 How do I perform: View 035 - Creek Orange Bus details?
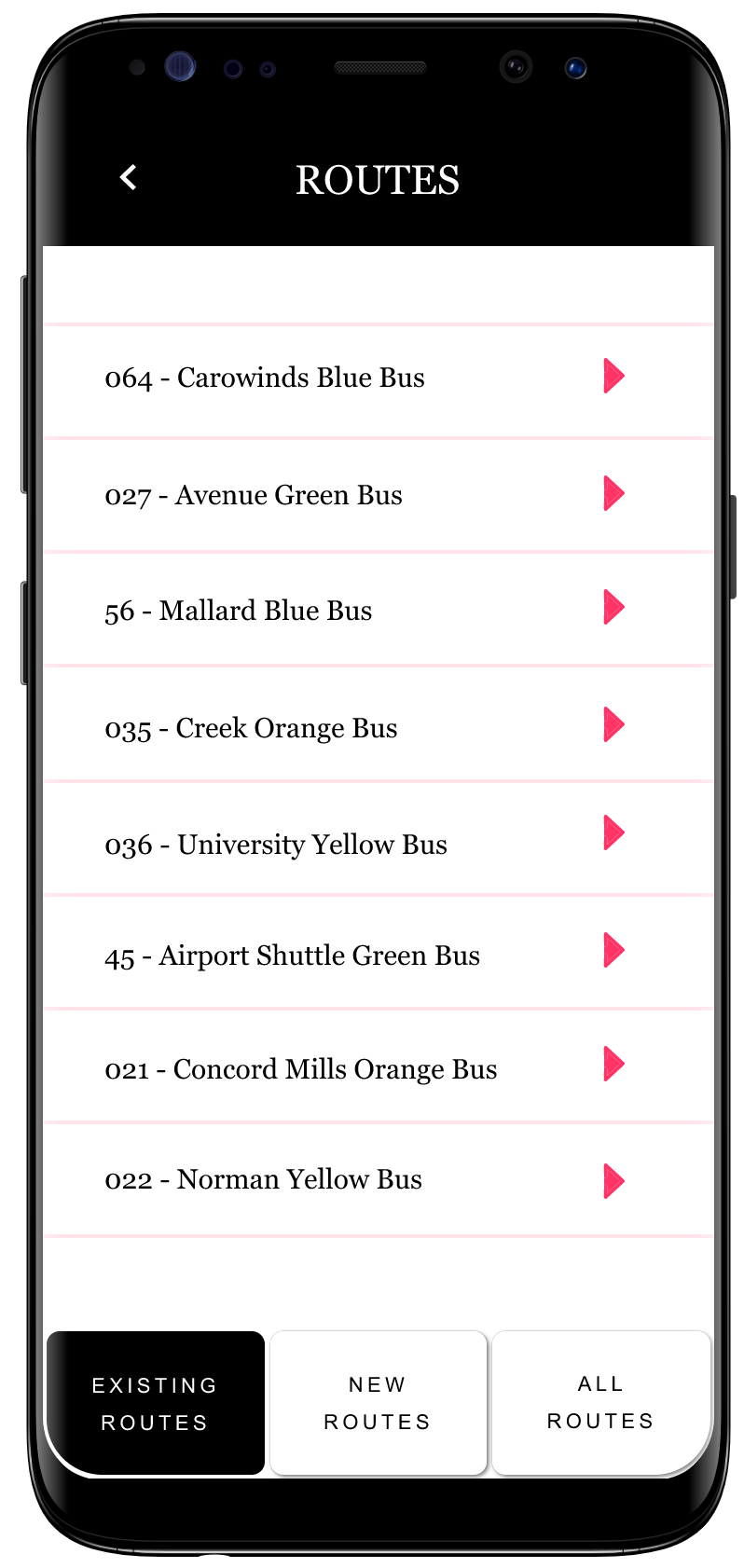tap(379, 724)
